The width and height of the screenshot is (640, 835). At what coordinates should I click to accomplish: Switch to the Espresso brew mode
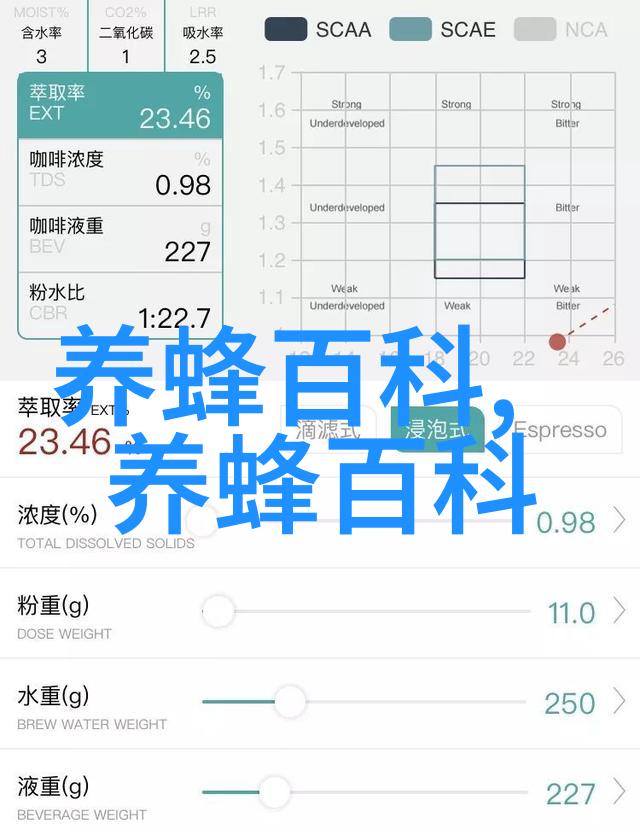[559, 430]
